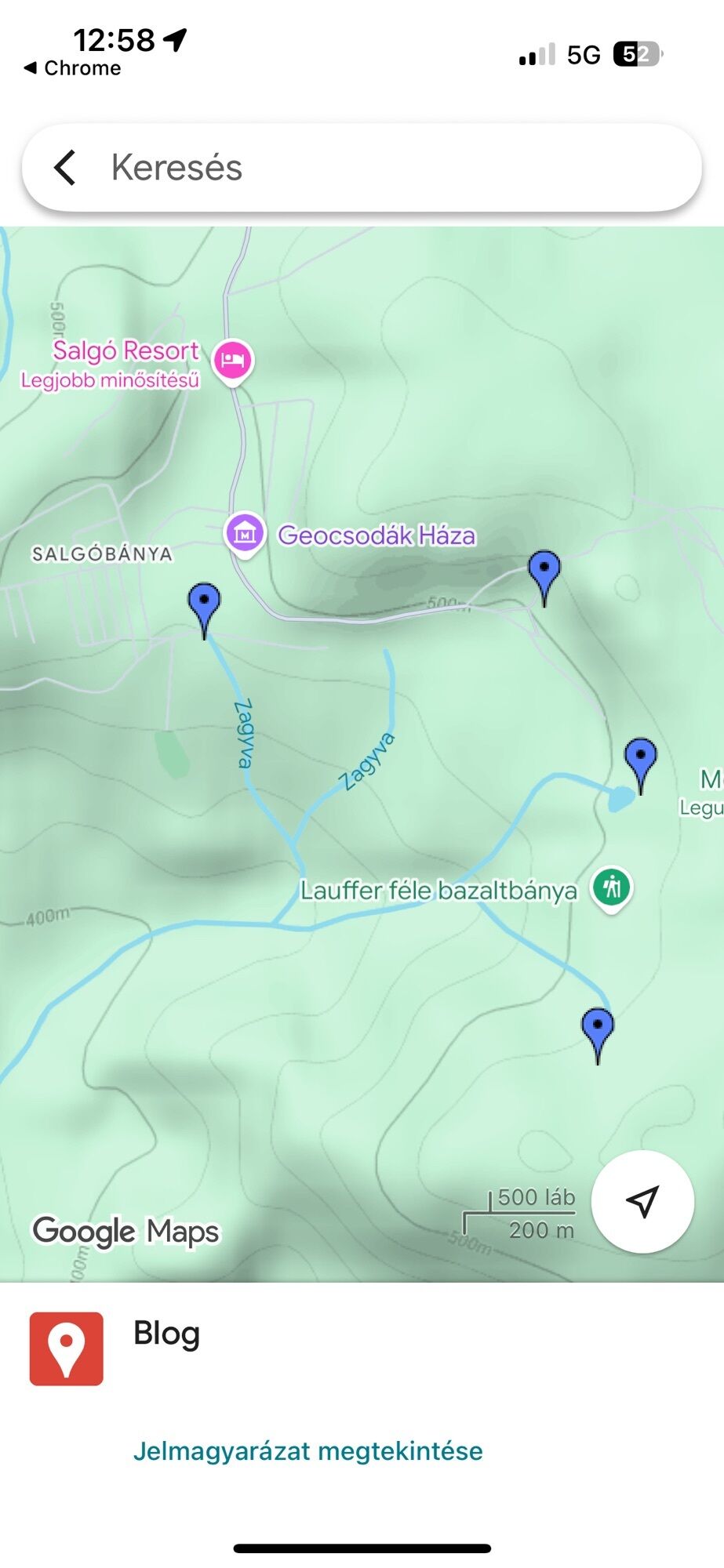Open the Geocsodák Háza museum marker
This screenshot has height=1568, width=724.
tap(246, 535)
